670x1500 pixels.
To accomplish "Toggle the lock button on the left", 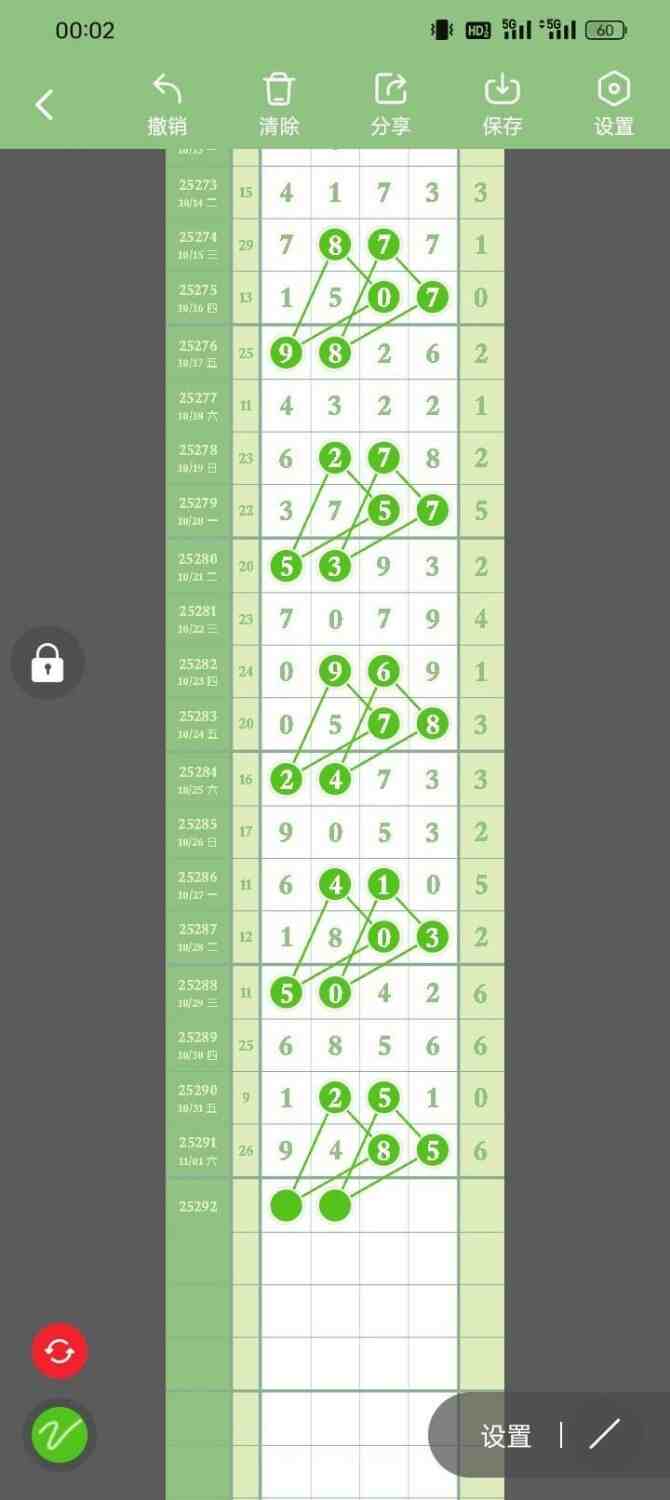I will 47,663.
